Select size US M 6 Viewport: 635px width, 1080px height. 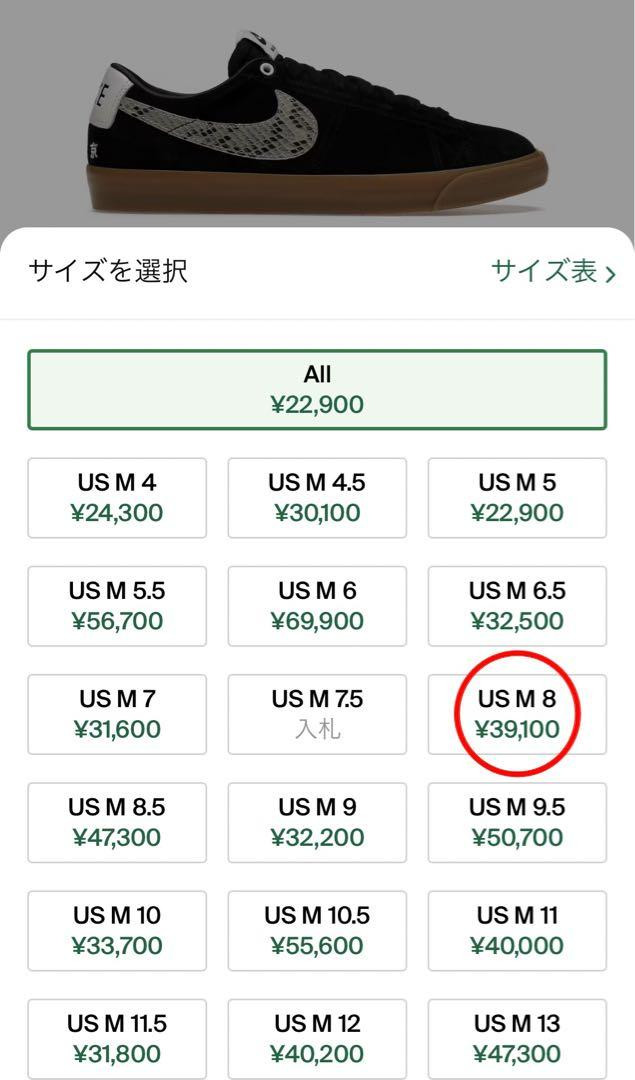coord(317,606)
